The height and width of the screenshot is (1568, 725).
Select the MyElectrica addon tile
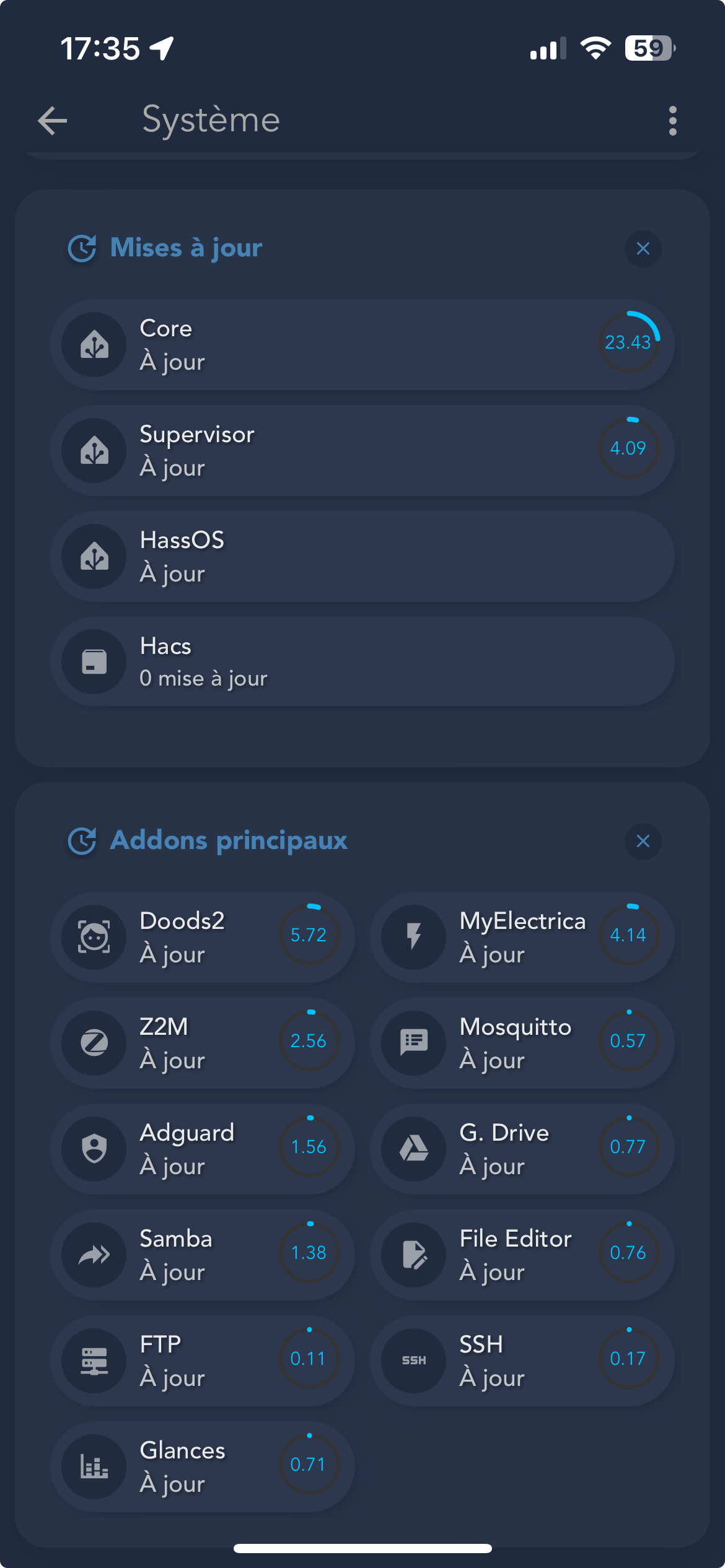pyautogui.click(x=522, y=938)
